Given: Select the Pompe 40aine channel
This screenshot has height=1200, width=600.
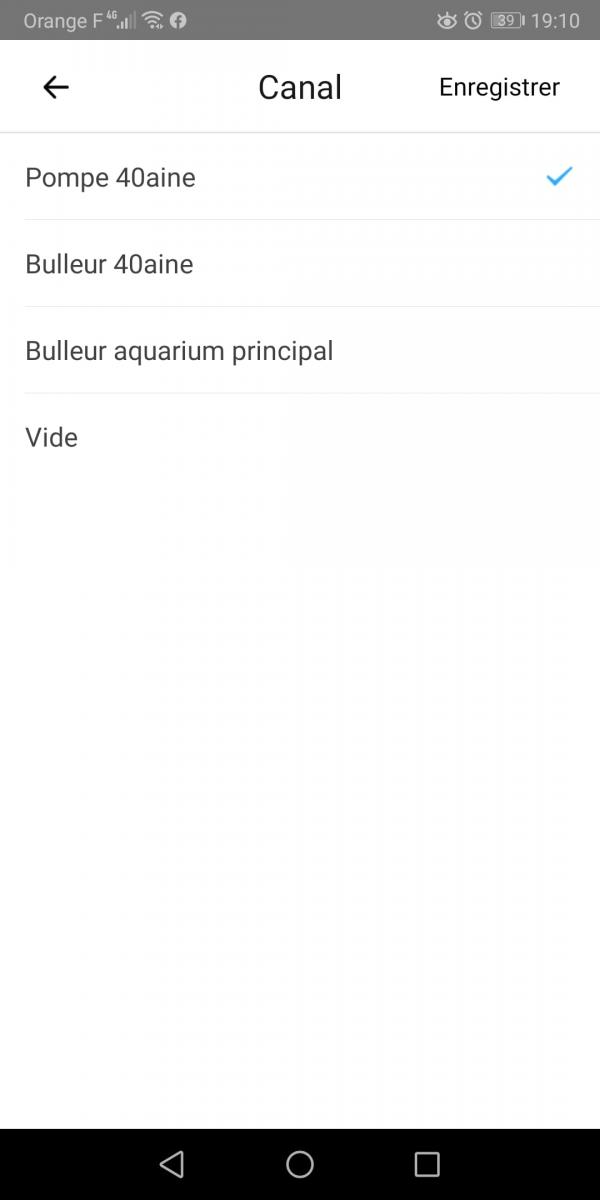Looking at the screenshot, I should [x=300, y=177].
